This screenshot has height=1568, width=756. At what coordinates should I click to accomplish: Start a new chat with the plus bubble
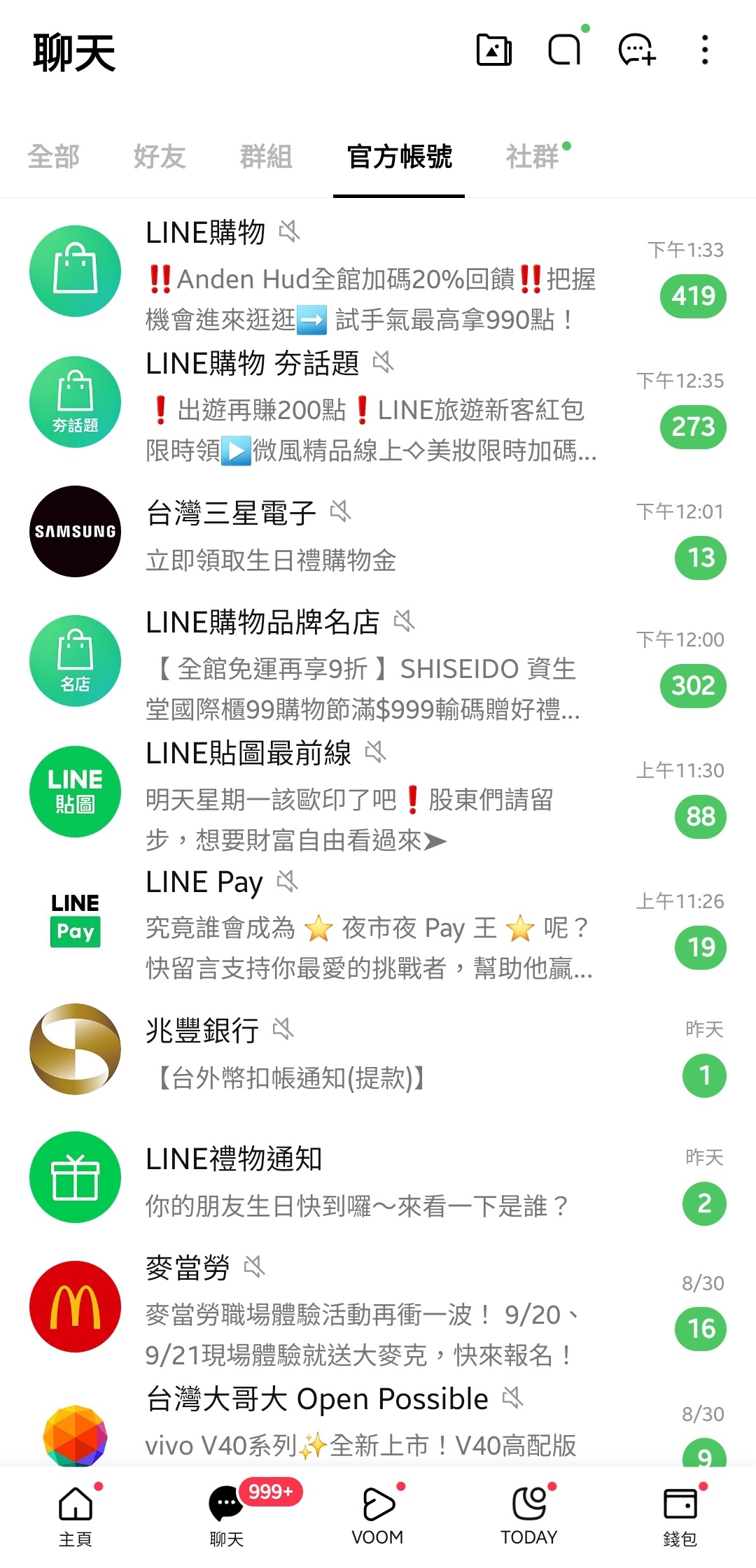[637, 50]
